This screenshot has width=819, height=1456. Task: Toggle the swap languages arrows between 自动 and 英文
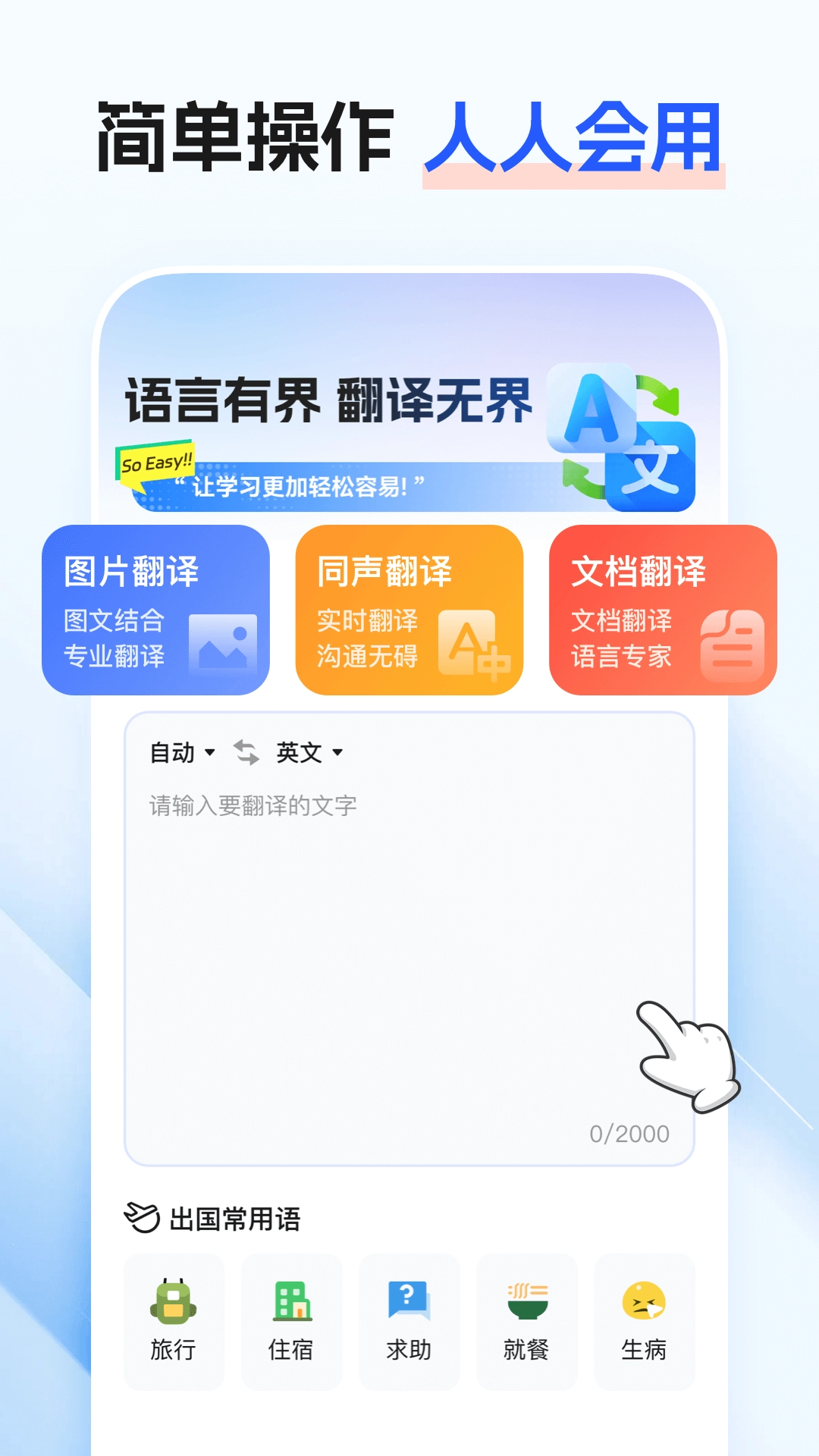click(x=245, y=752)
